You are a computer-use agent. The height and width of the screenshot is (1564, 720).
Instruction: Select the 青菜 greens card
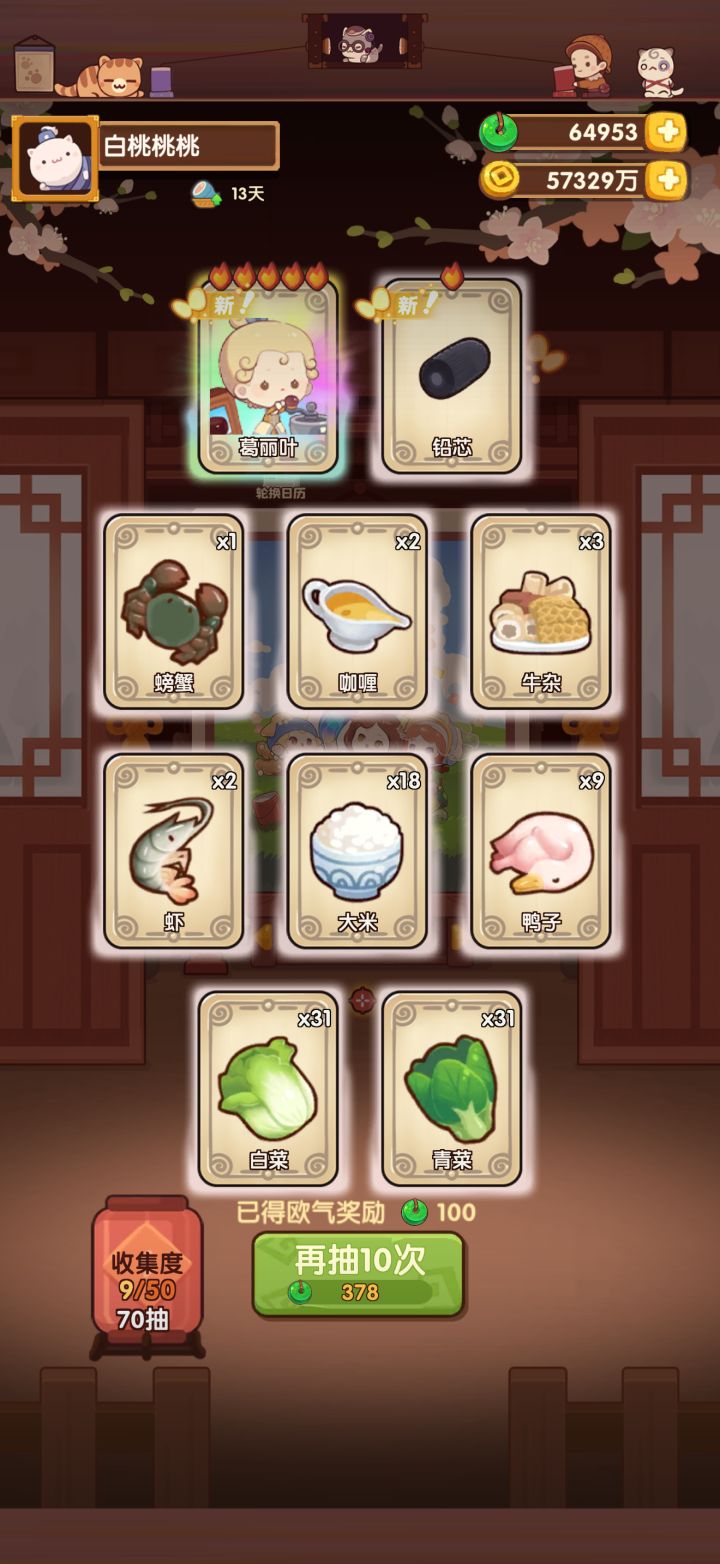(452, 1090)
